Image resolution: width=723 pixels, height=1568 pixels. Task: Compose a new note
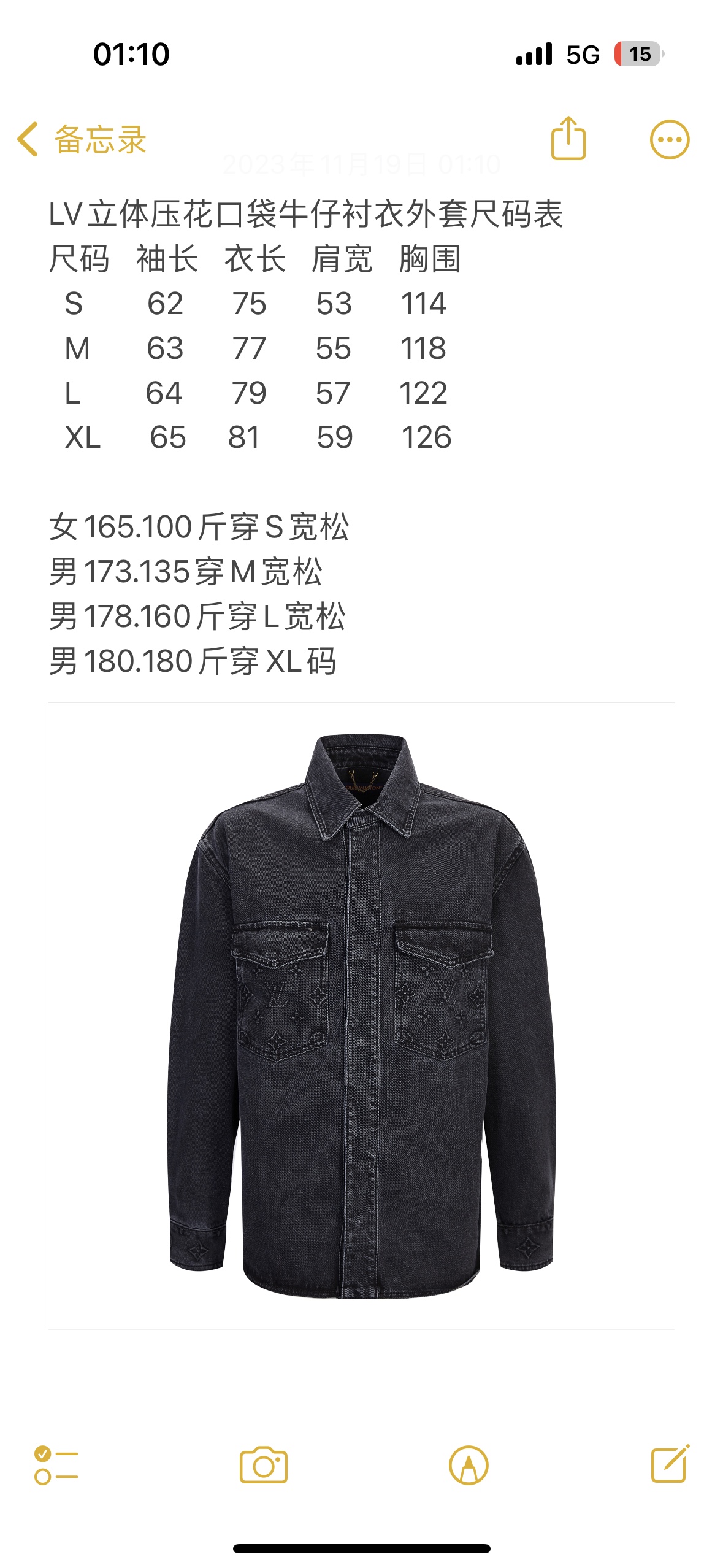(x=670, y=1464)
